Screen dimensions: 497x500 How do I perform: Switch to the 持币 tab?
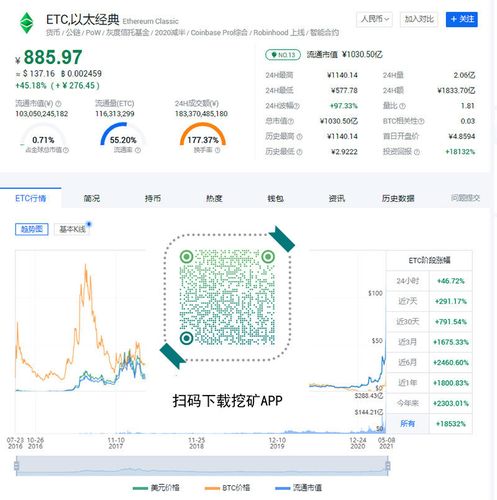pos(153,198)
